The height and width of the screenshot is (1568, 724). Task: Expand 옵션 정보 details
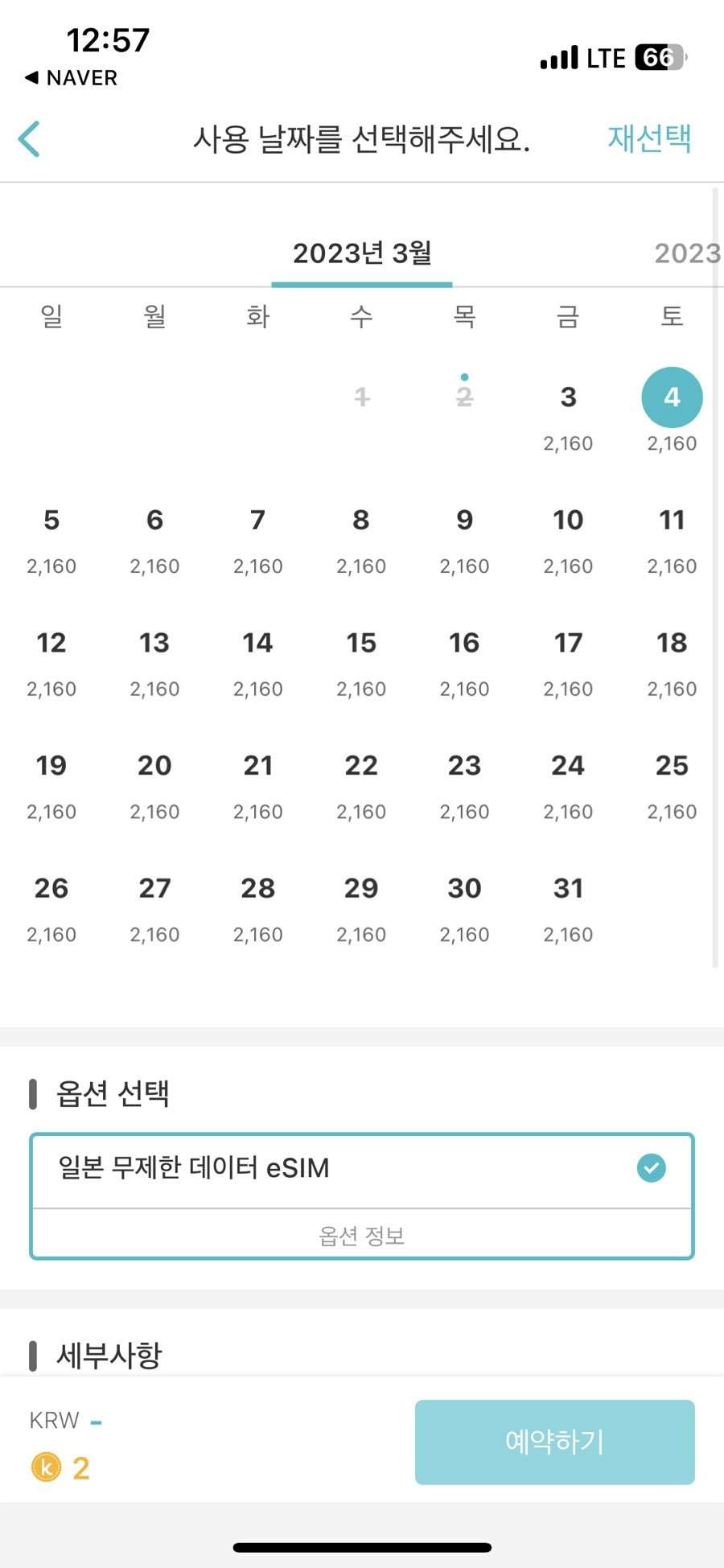point(362,1235)
